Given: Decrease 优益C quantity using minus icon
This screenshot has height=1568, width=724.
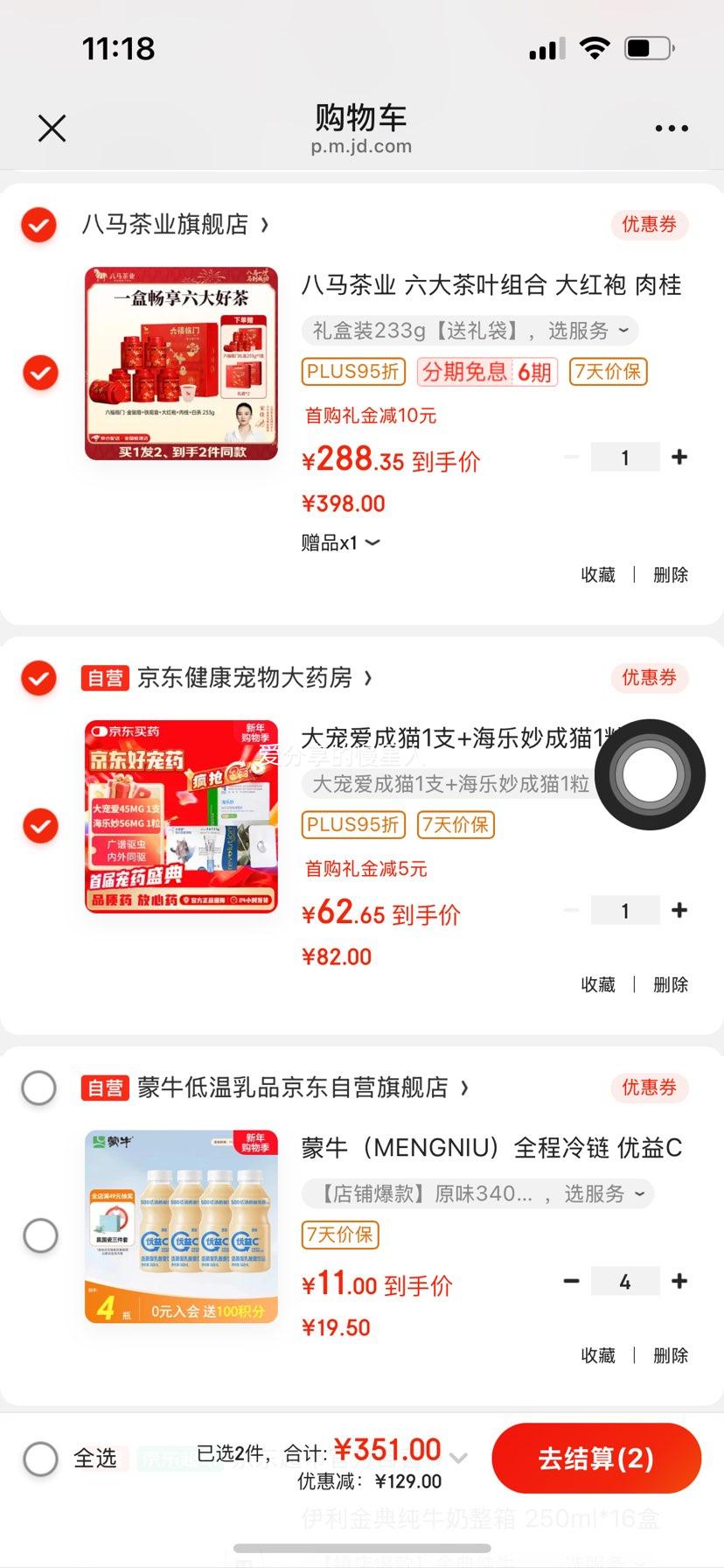Looking at the screenshot, I should pos(571,1281).
